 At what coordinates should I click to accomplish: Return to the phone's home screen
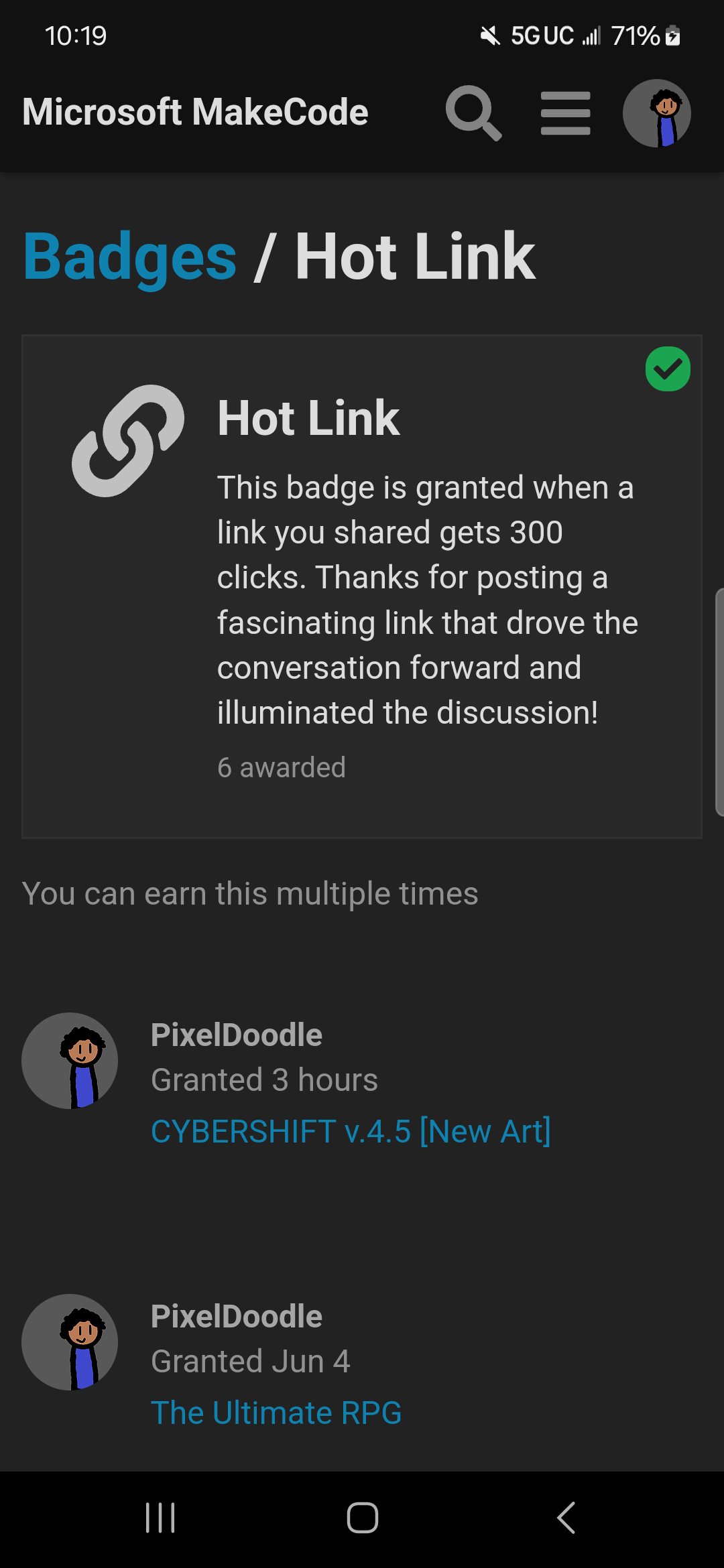coord(362,1518)
